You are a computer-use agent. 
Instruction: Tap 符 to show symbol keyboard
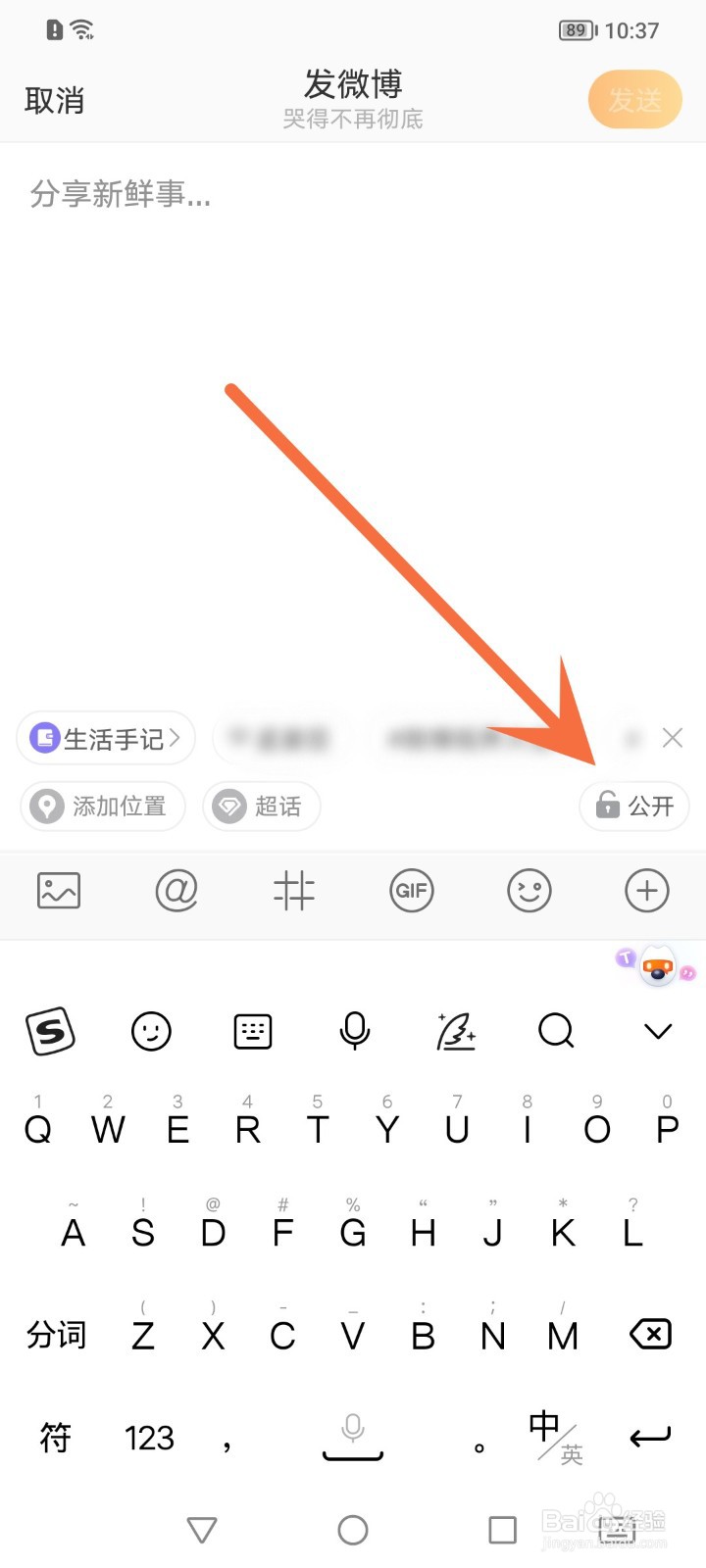pos(55,1437)
